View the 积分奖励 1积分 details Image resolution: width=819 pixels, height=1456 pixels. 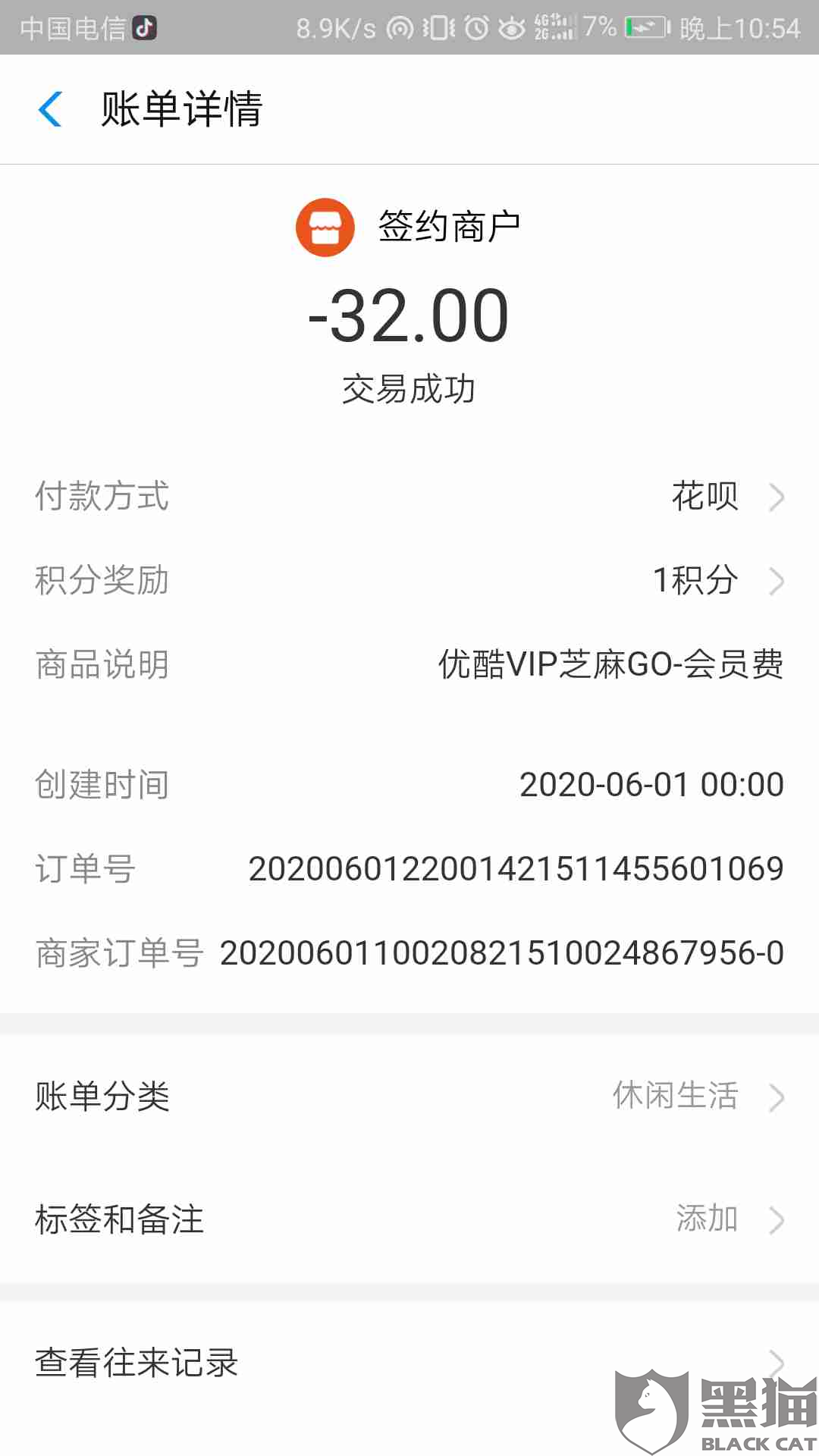[x=409, y=581]
